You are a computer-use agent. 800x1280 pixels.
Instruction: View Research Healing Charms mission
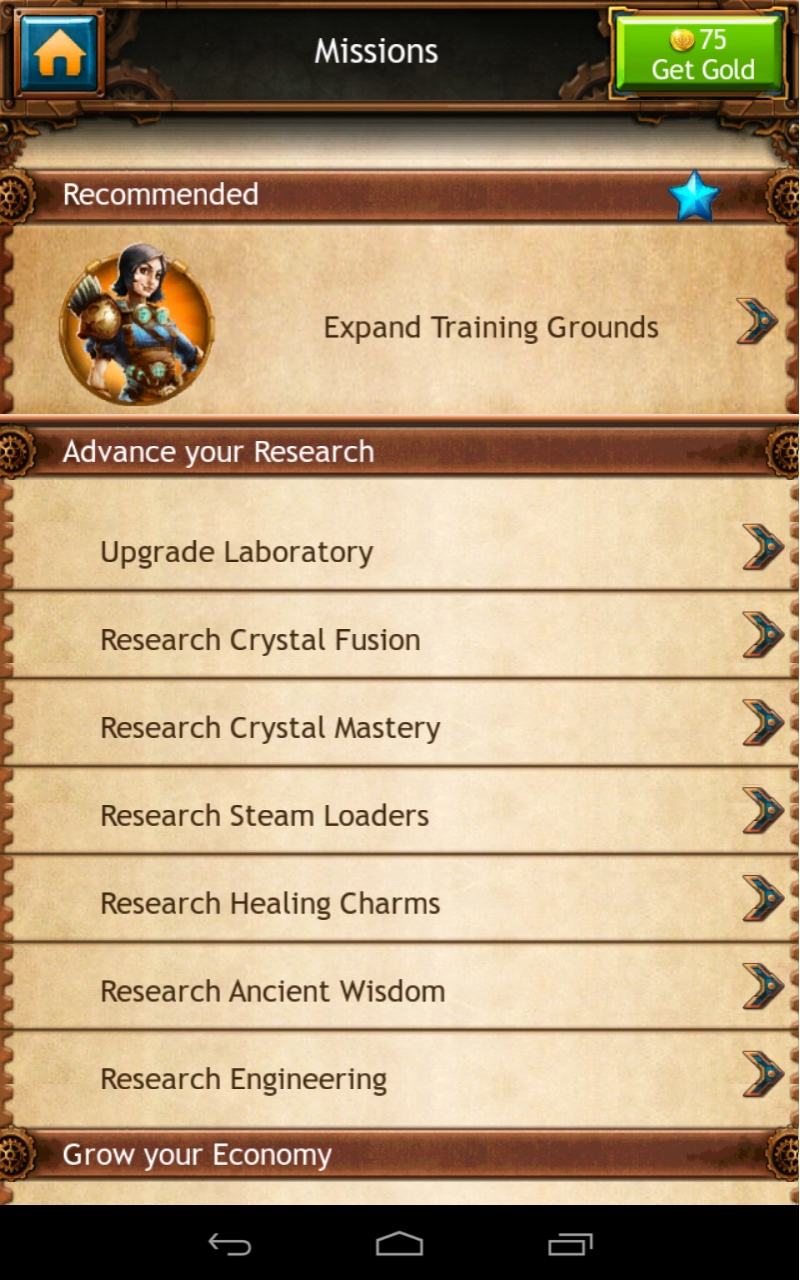[x=400, y=903]
